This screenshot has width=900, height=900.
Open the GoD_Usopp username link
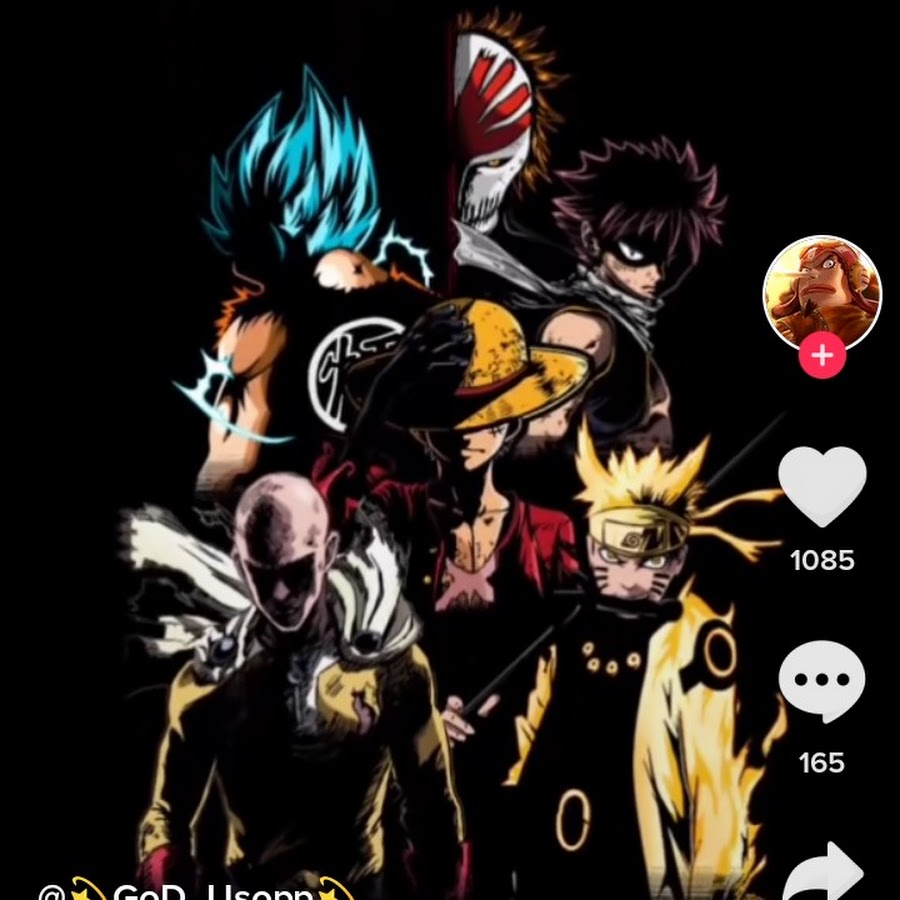[x=198, y=890]
